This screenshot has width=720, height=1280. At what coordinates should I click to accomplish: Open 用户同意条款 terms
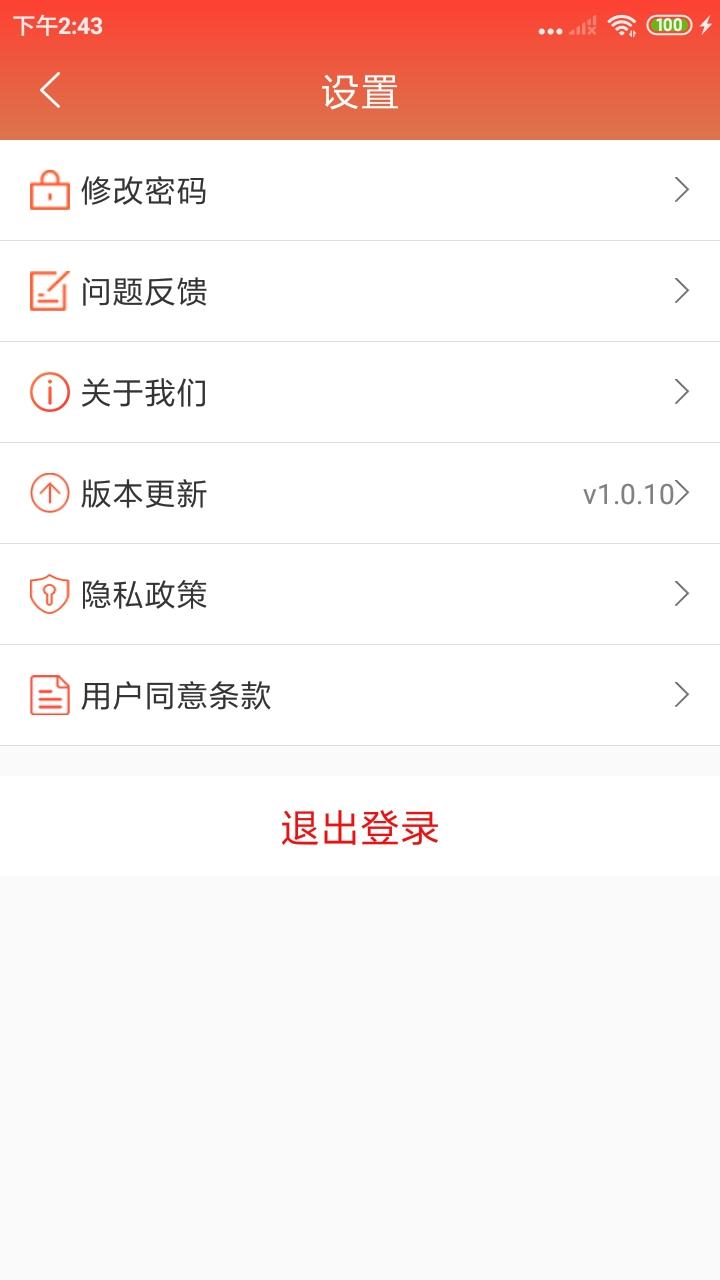360,695
